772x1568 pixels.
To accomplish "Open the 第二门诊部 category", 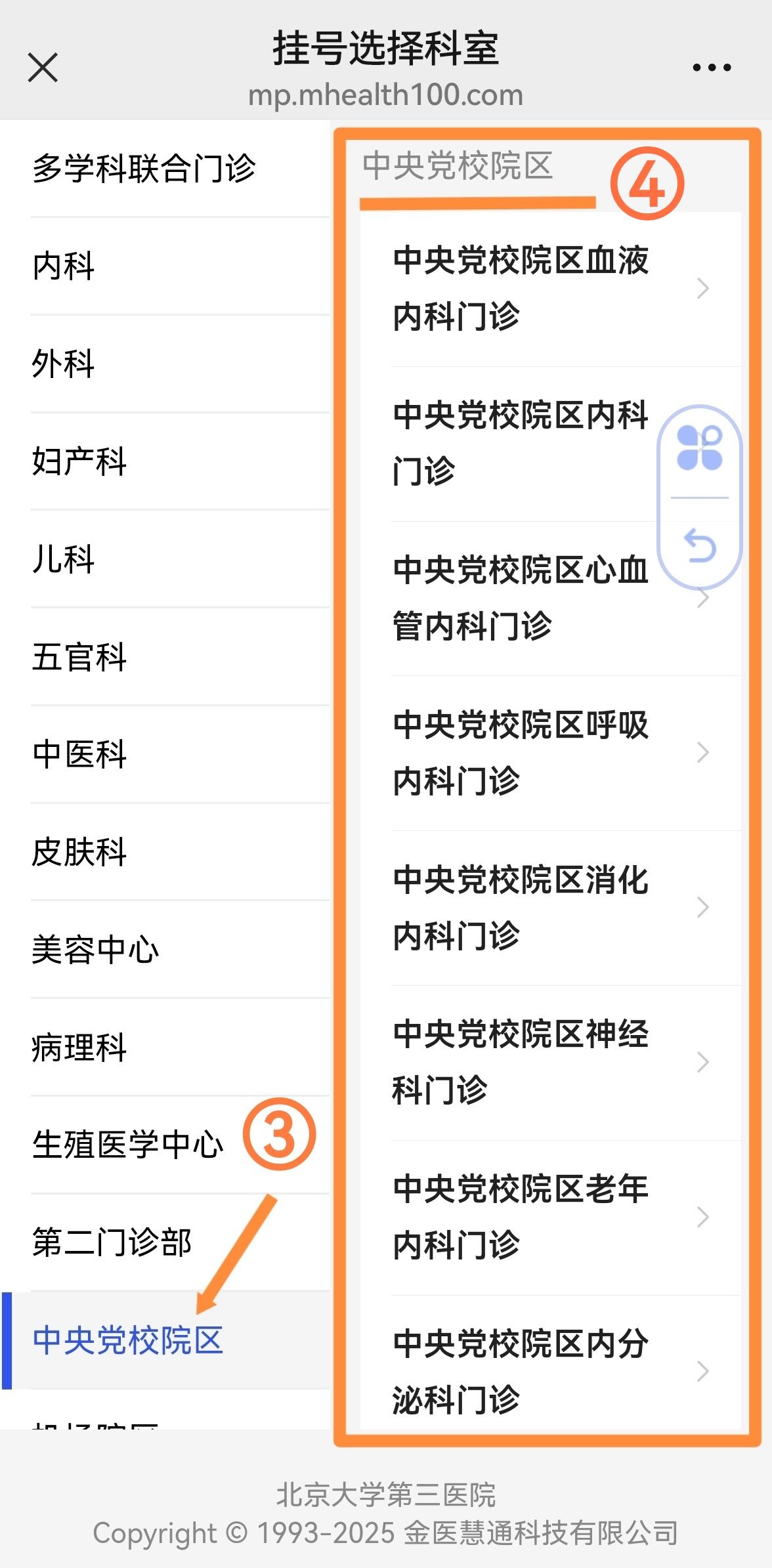I will point(112,1242).
